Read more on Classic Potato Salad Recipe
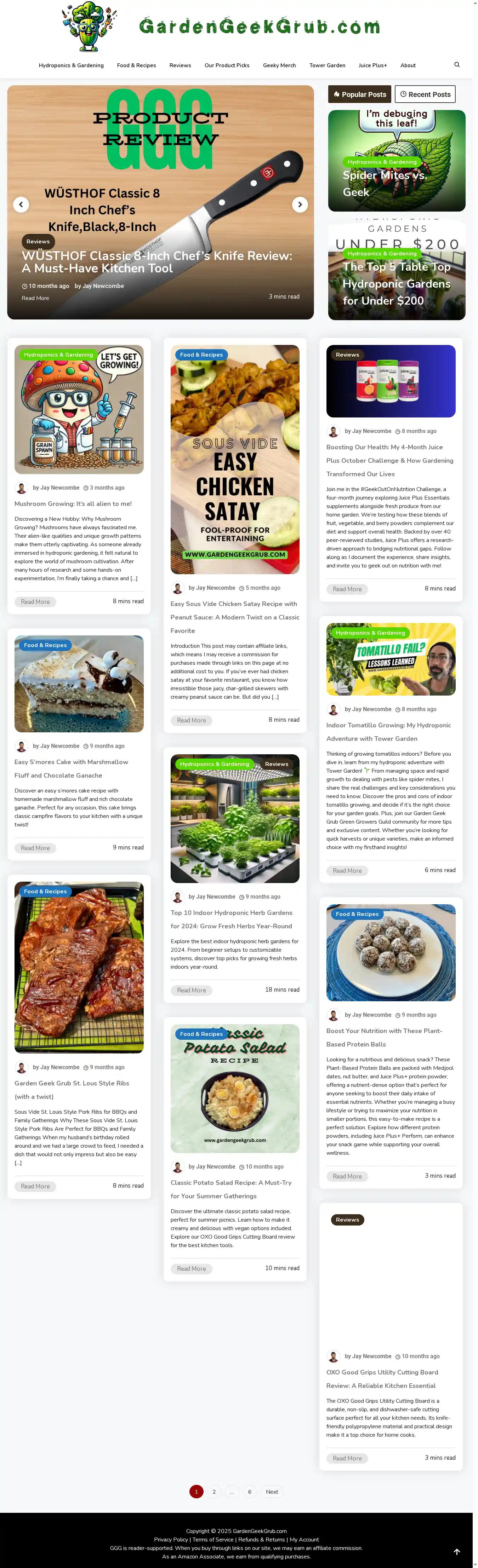 (x=191, y=1269)
